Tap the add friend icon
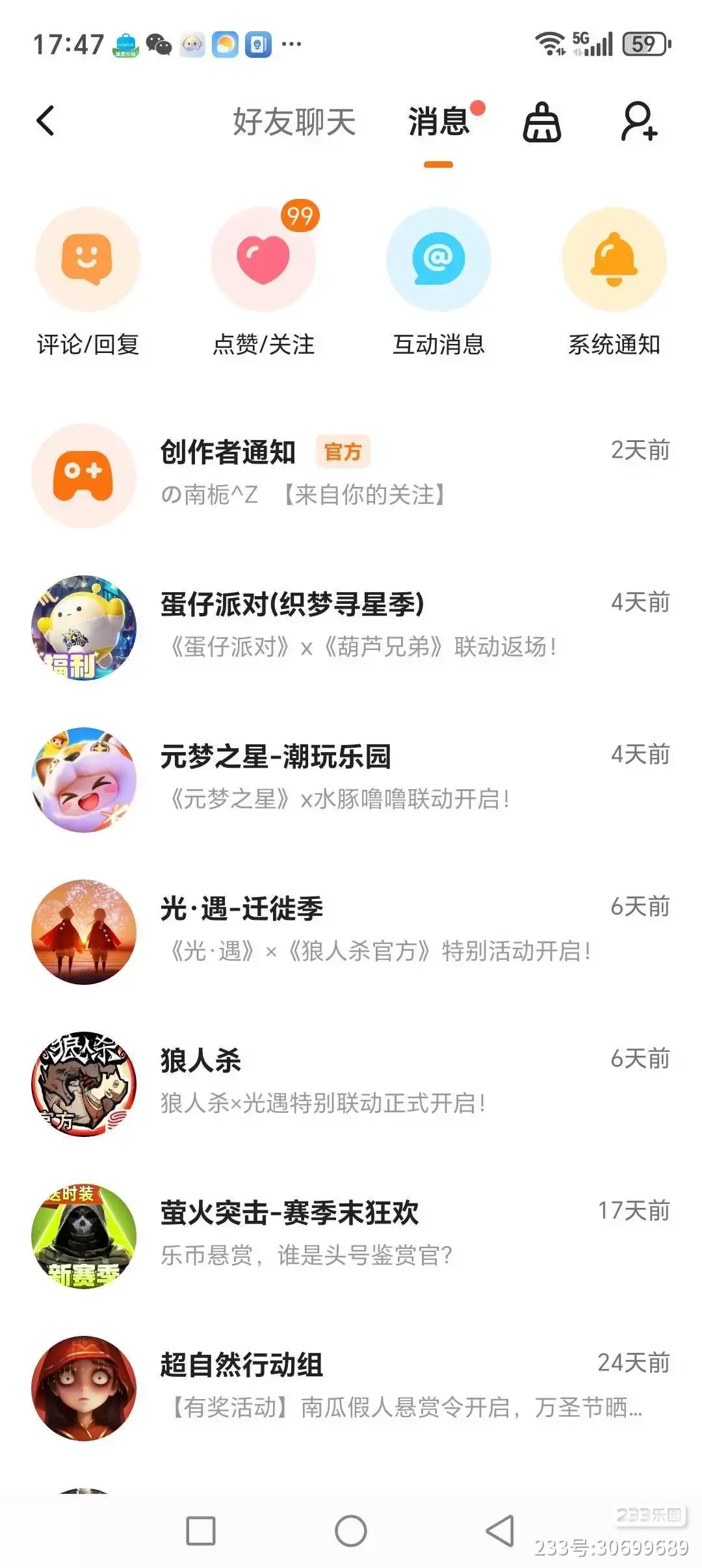Screen dimensions: 702x1568 coord(639,122)
